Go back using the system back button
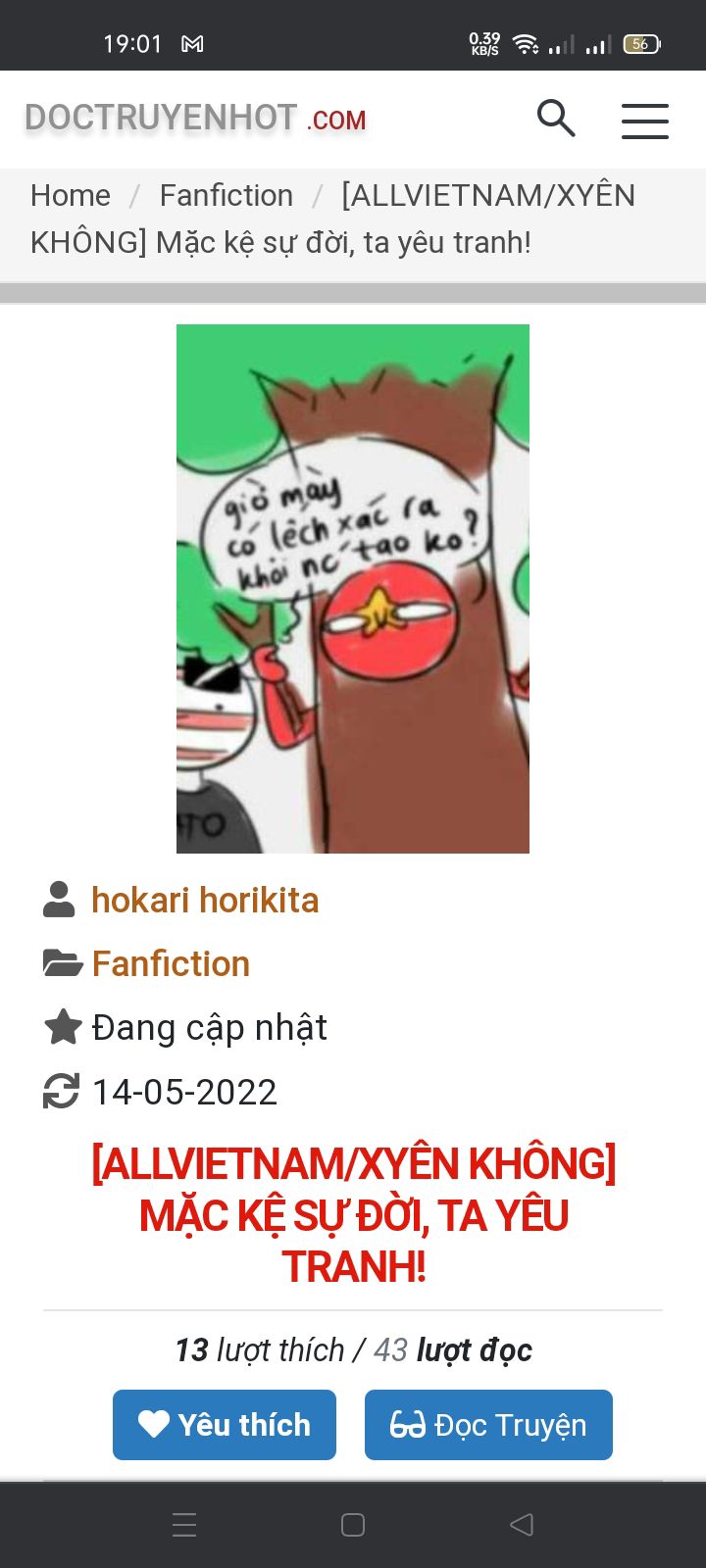706x1568 pixels. [x=522, y=1525]
